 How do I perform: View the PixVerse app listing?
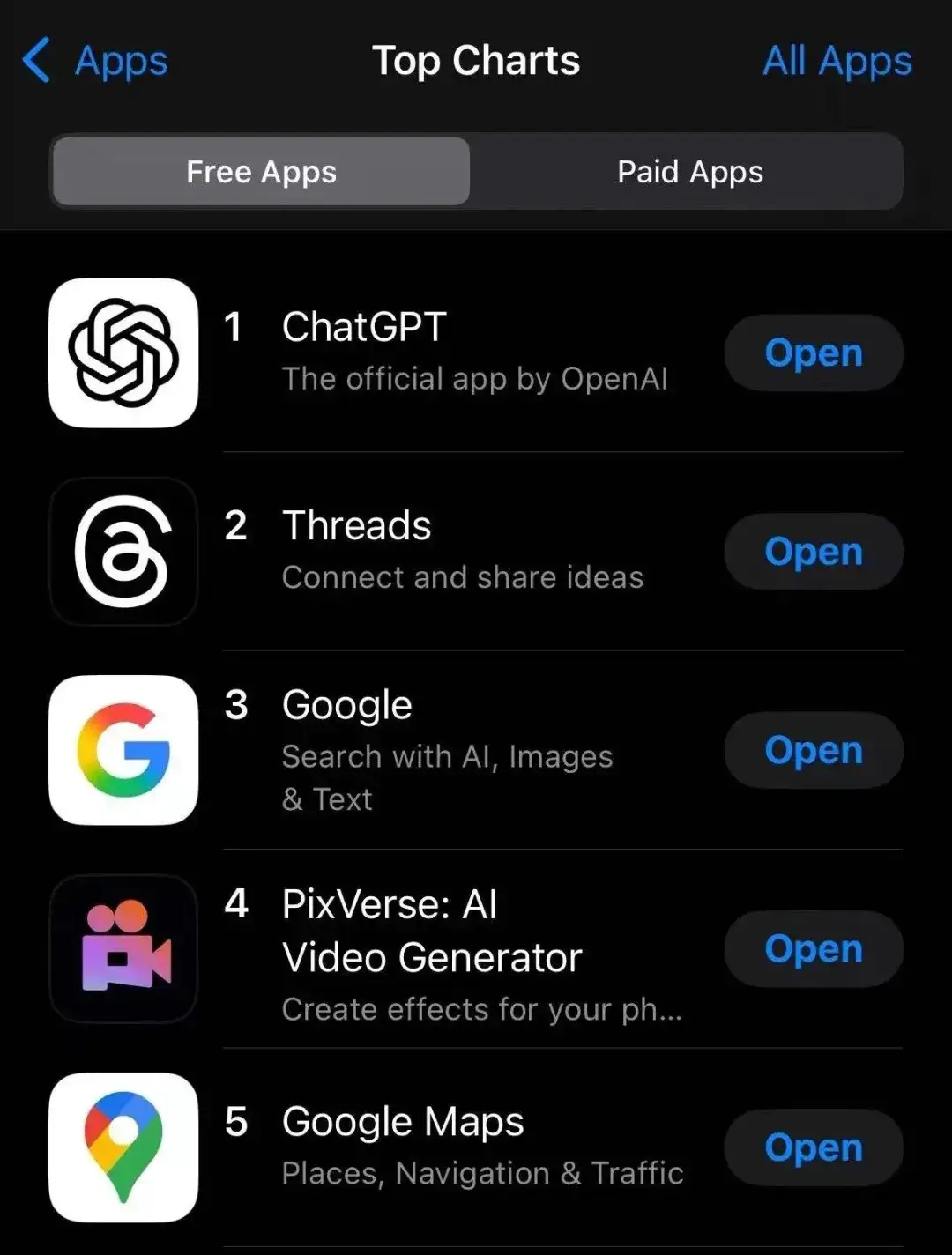coord(431,931)
